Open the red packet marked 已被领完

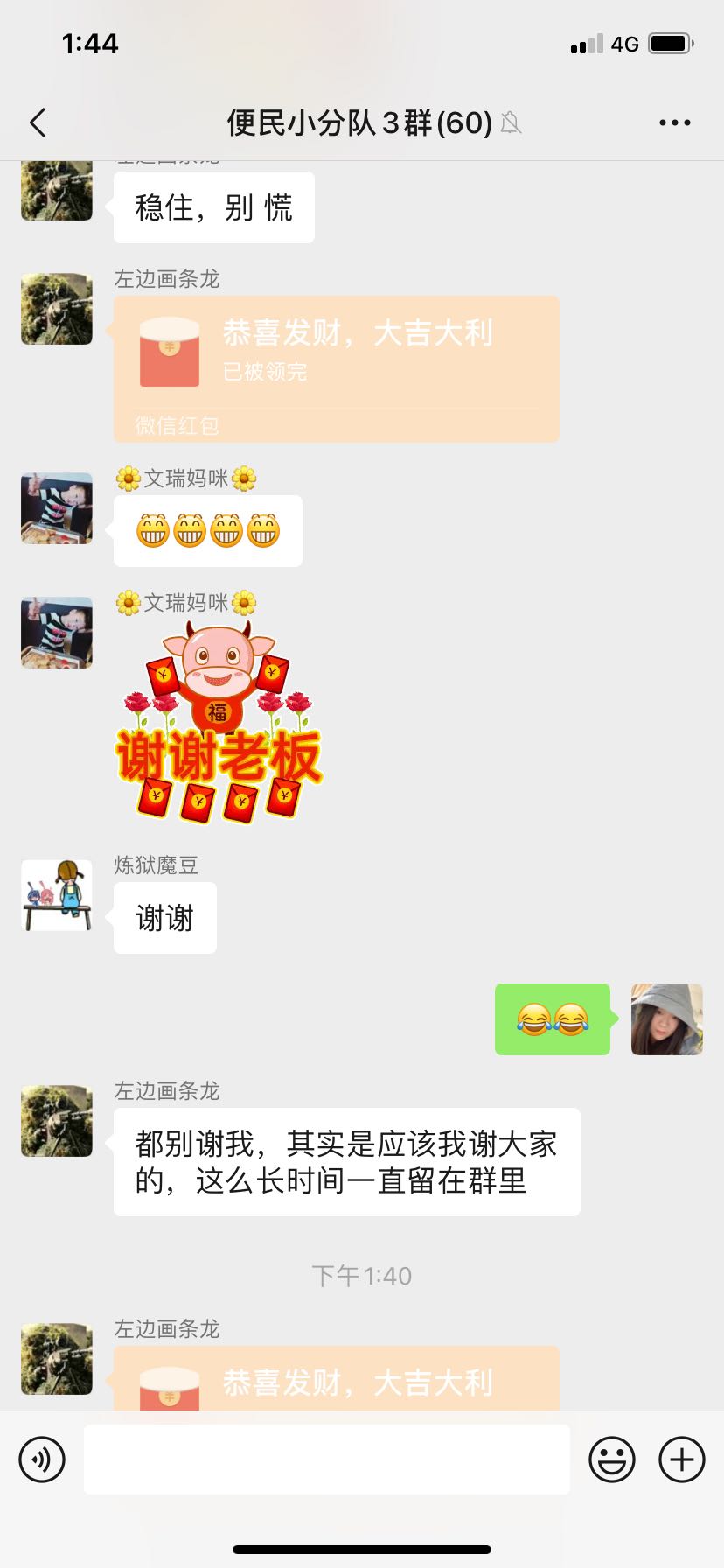click(x=337, y=368)
